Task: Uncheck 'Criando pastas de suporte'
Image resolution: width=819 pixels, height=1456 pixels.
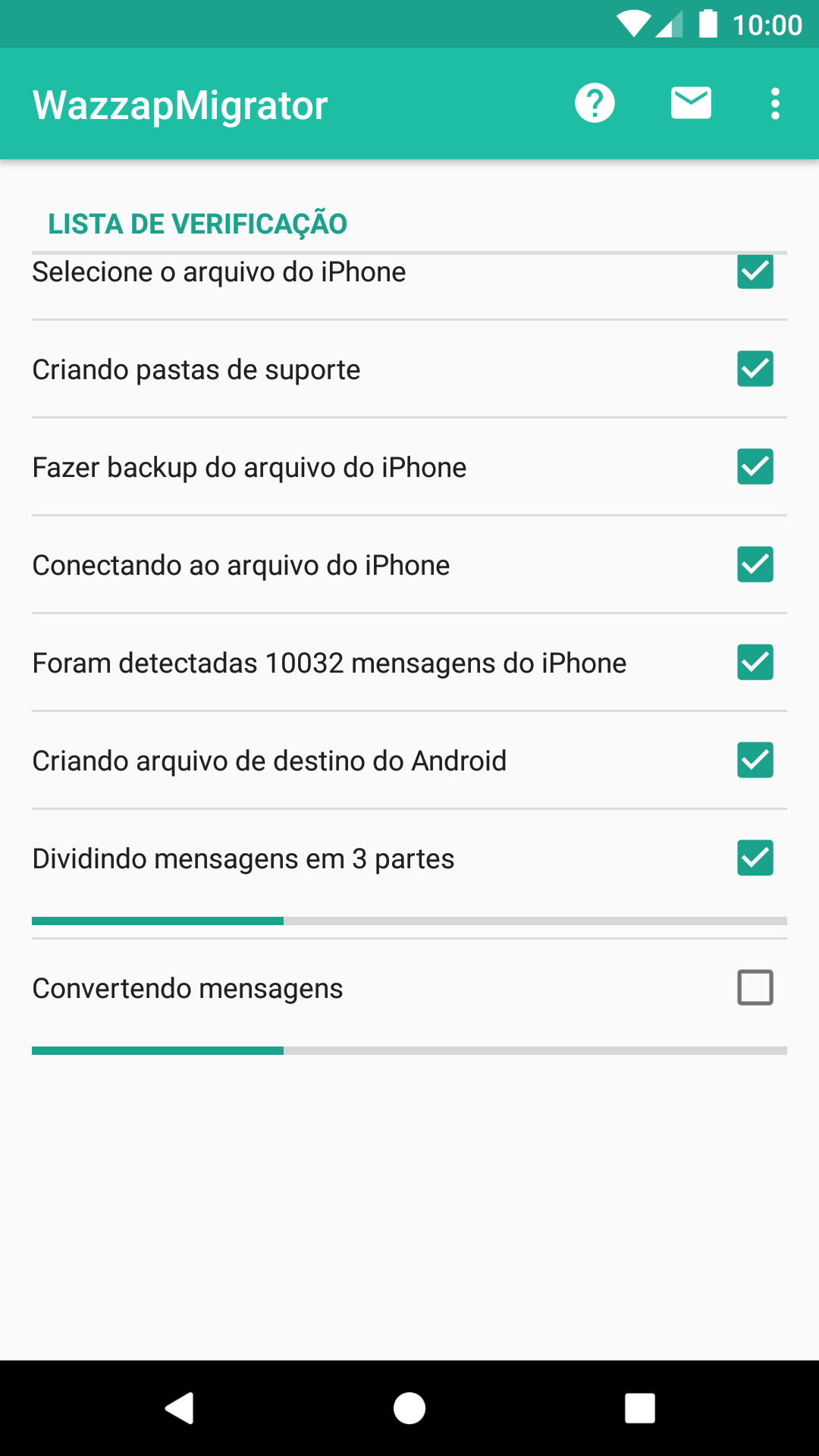Action: 755,370
